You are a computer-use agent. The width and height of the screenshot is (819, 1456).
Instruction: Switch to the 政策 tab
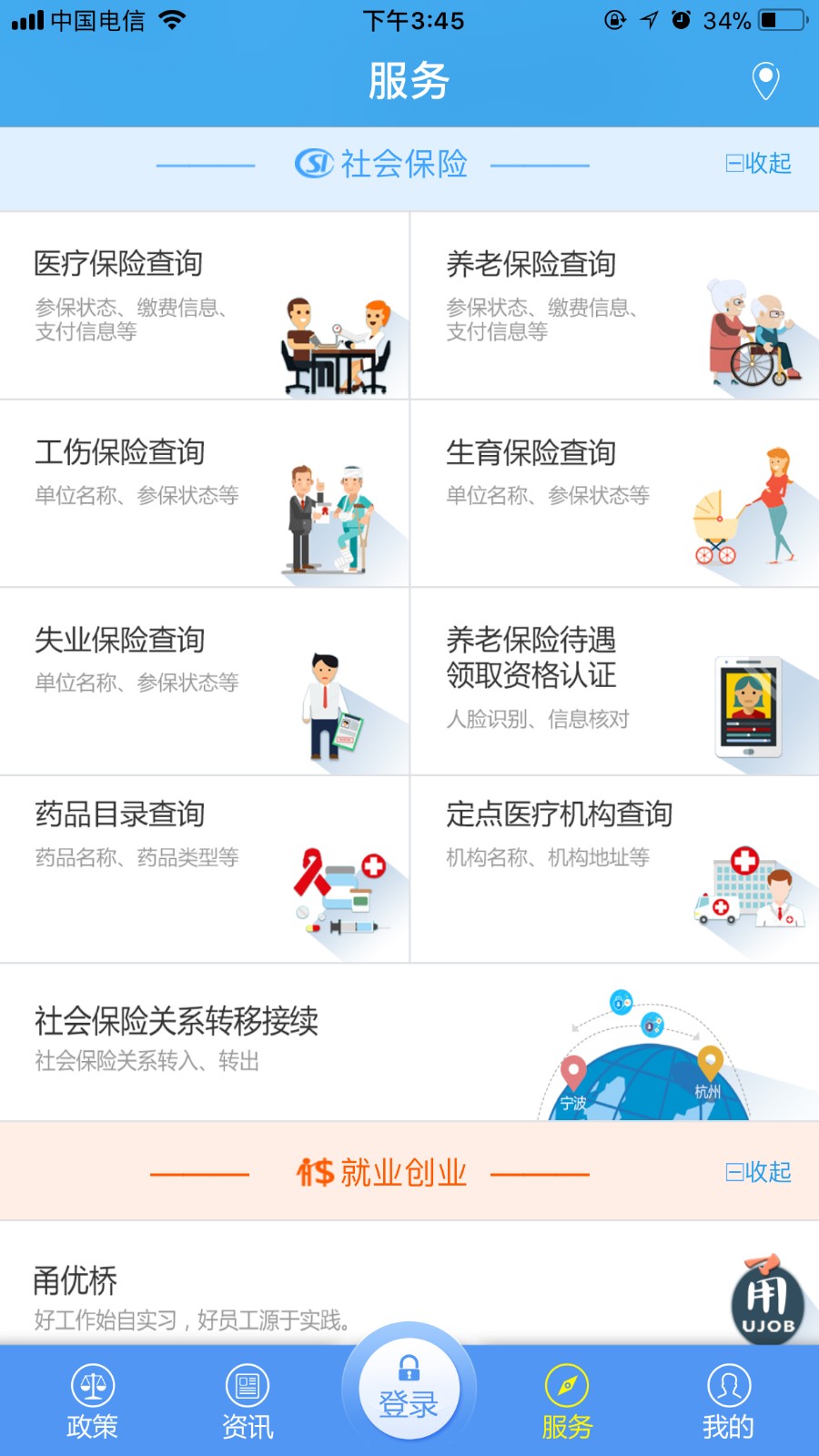92,1401
